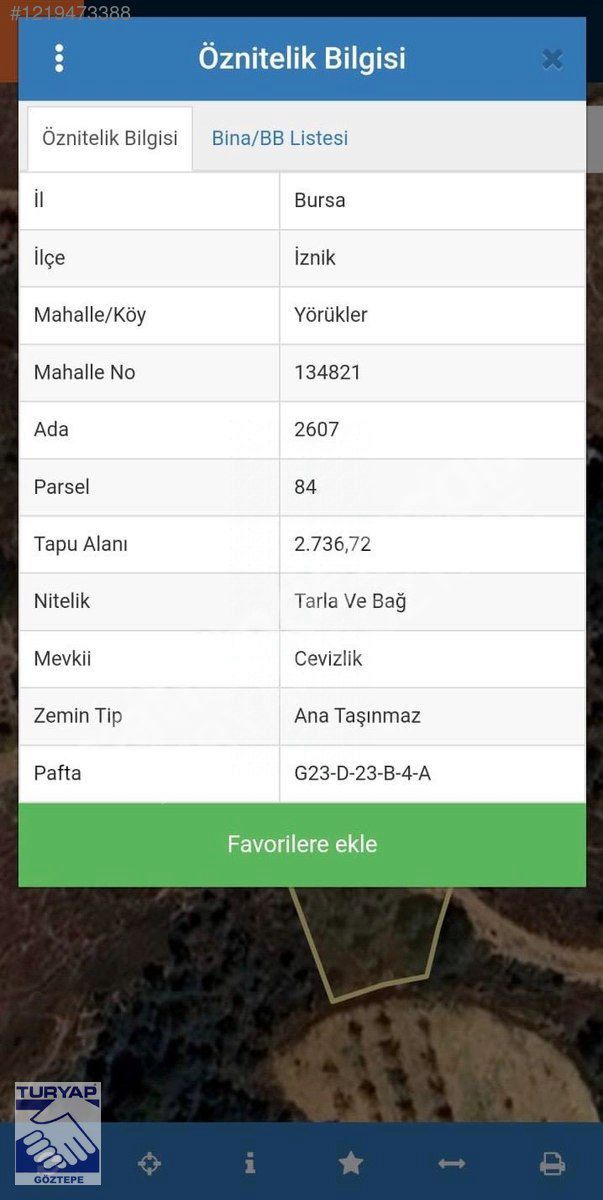Close the Öznitelik Bilgisi dialog

click(552, 59)
